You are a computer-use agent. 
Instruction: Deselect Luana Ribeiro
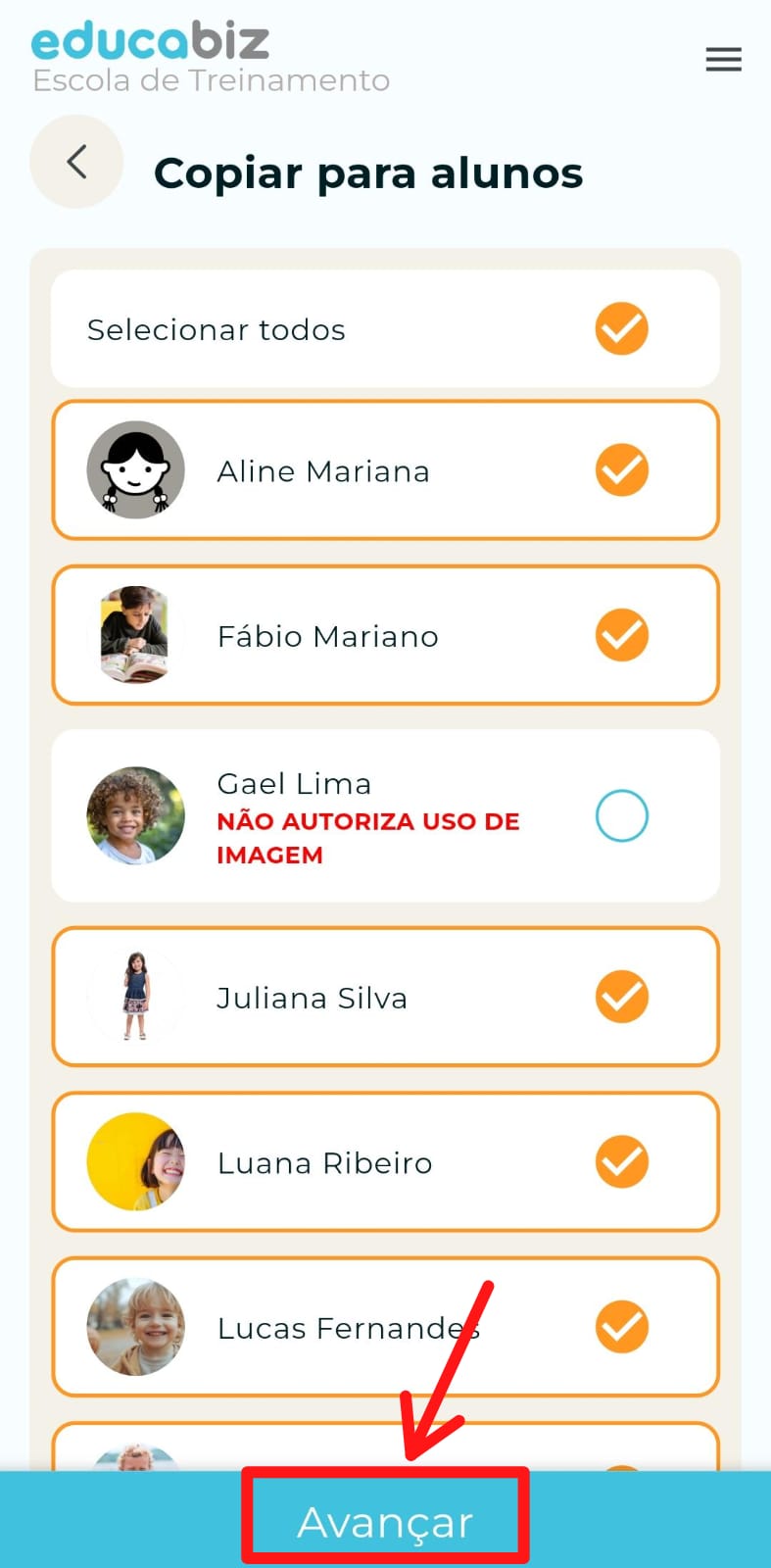(621, 1161)
